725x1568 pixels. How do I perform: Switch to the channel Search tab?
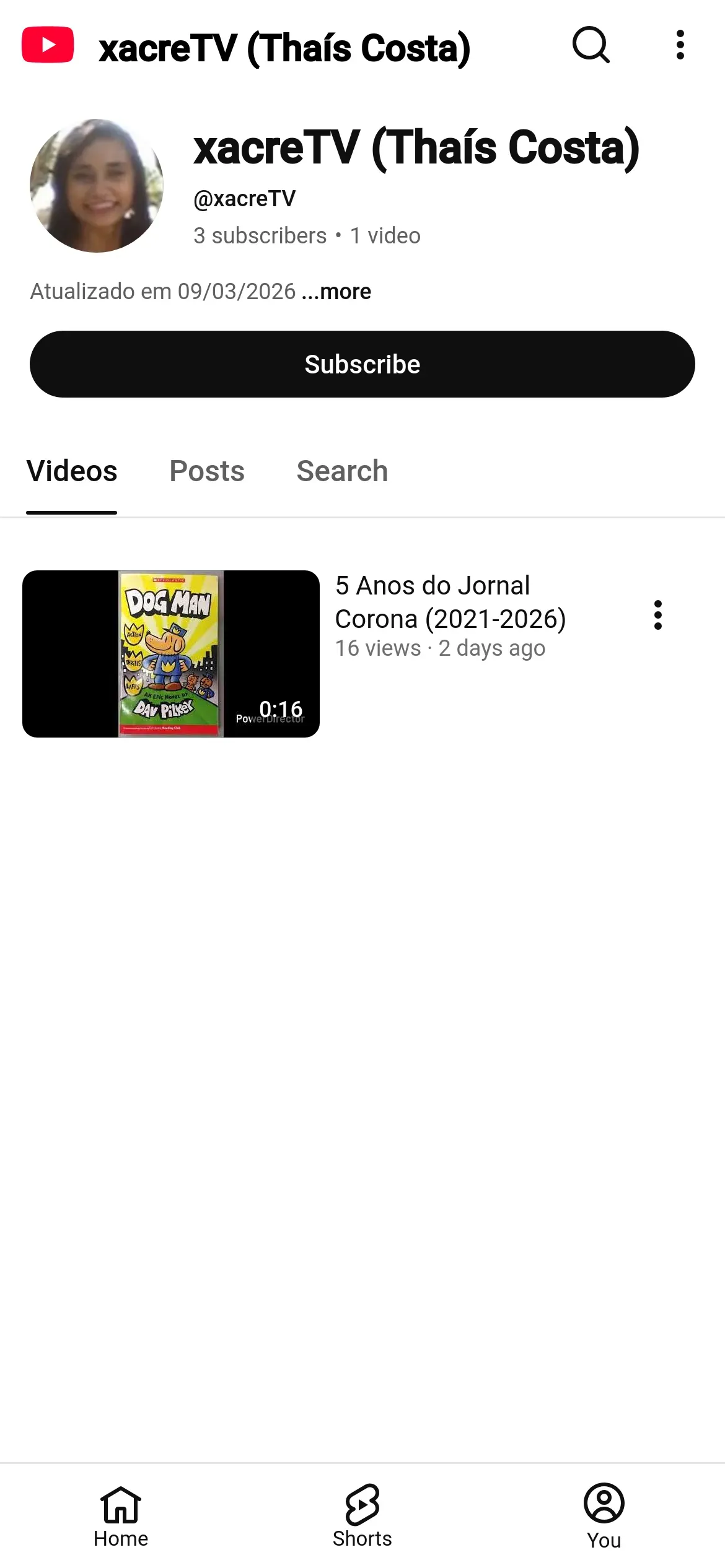point(342,471)
